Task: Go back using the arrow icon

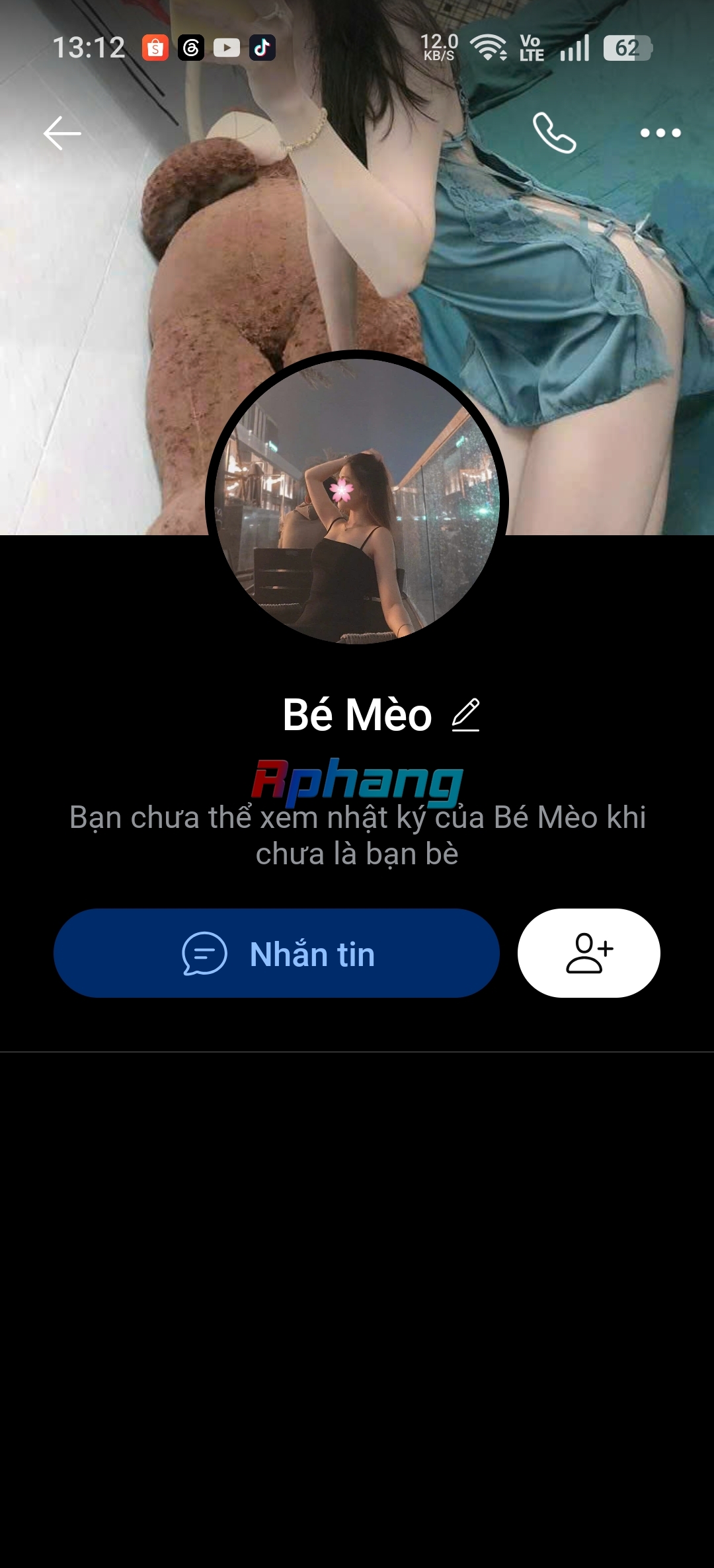Action: coord(62,133)
